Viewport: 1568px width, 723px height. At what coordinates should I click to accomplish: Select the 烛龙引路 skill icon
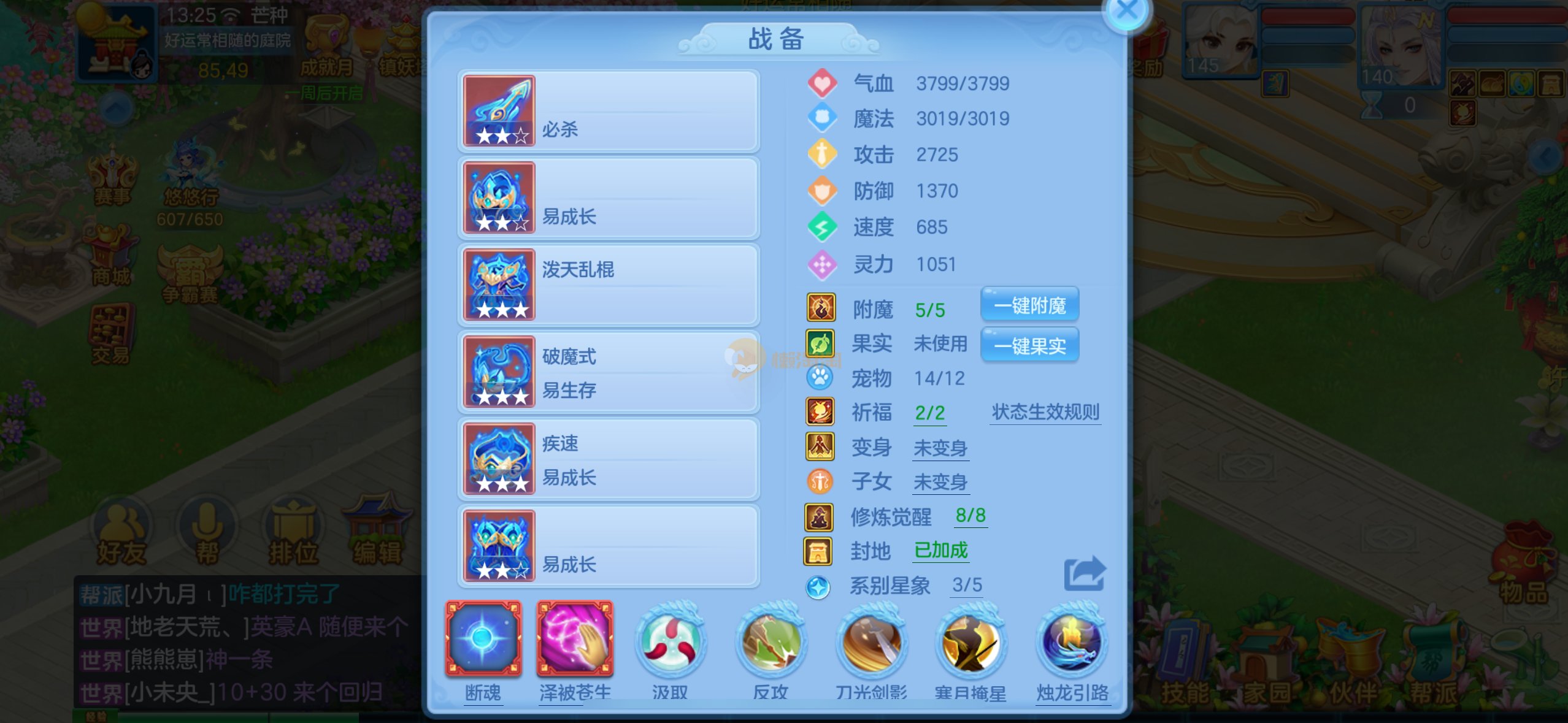point(1072,642)
